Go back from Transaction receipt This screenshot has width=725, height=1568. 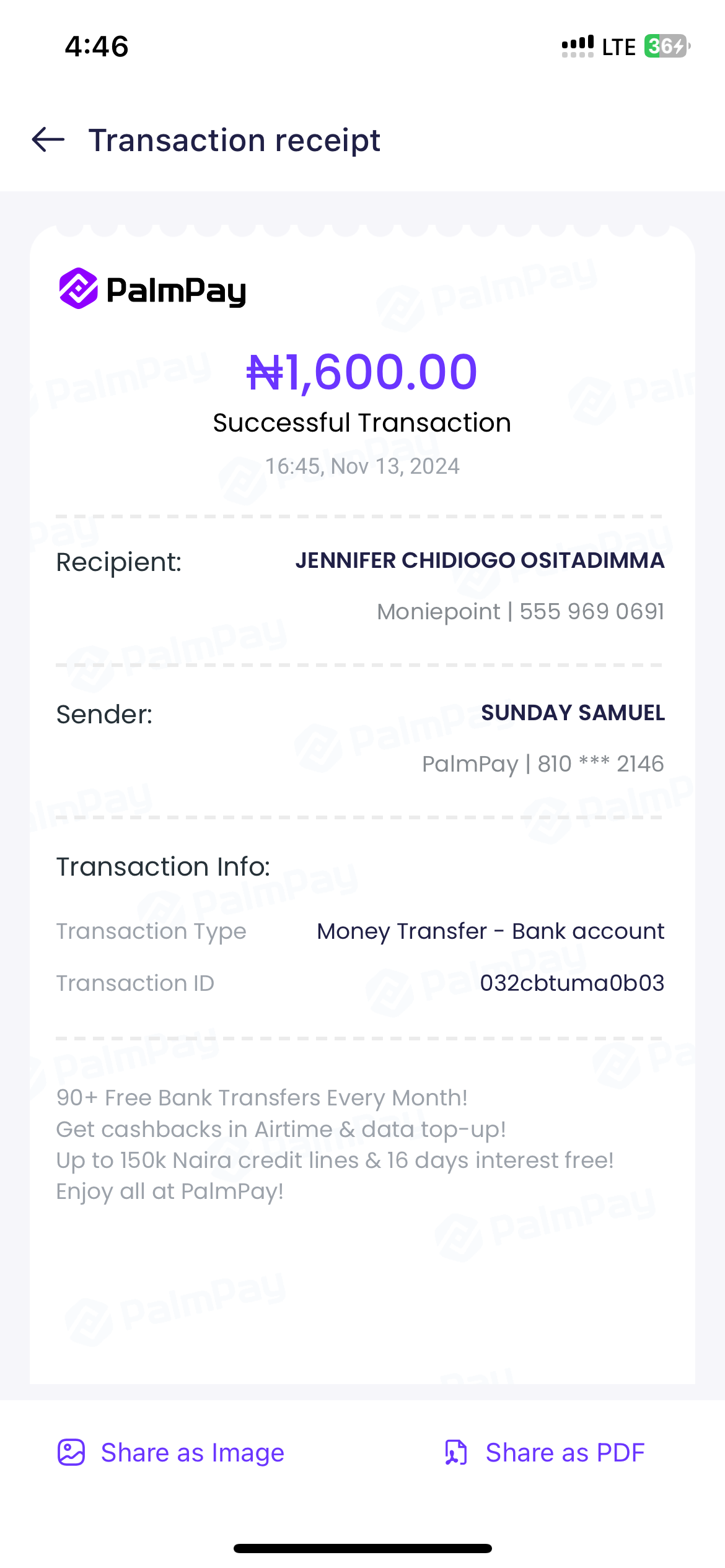[48, 140]
